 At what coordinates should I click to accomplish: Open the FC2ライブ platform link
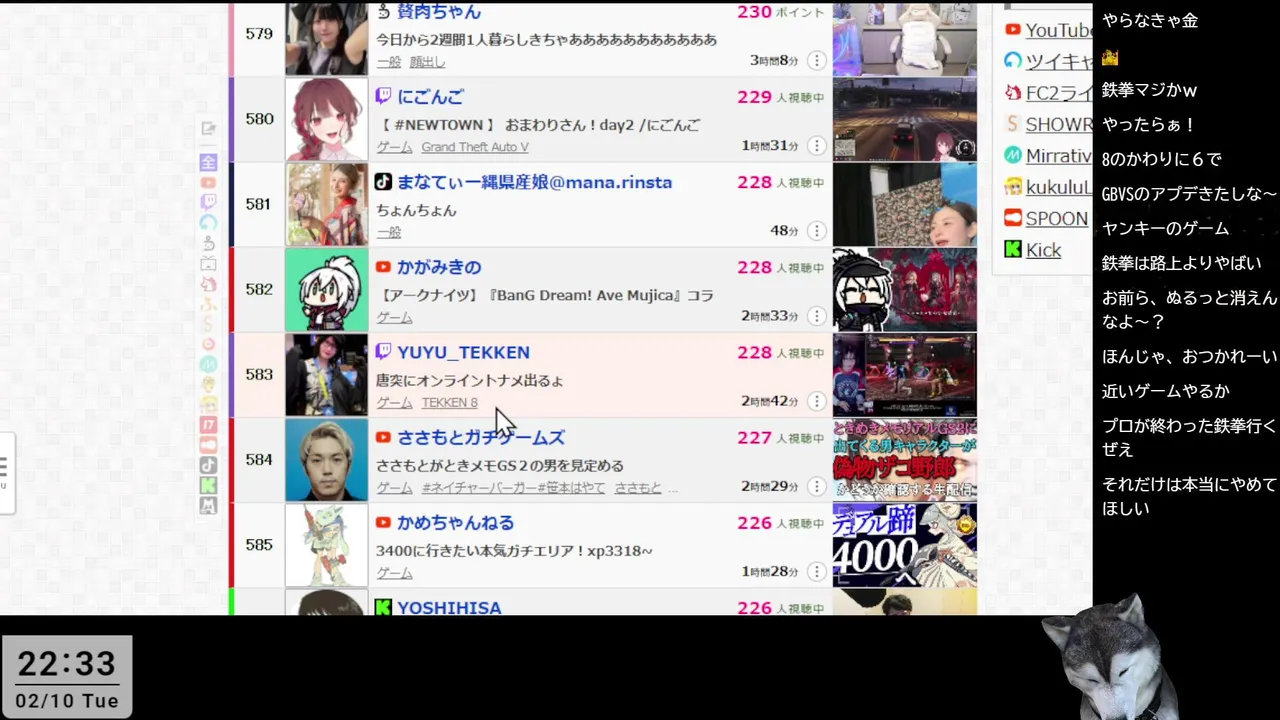1058,92
